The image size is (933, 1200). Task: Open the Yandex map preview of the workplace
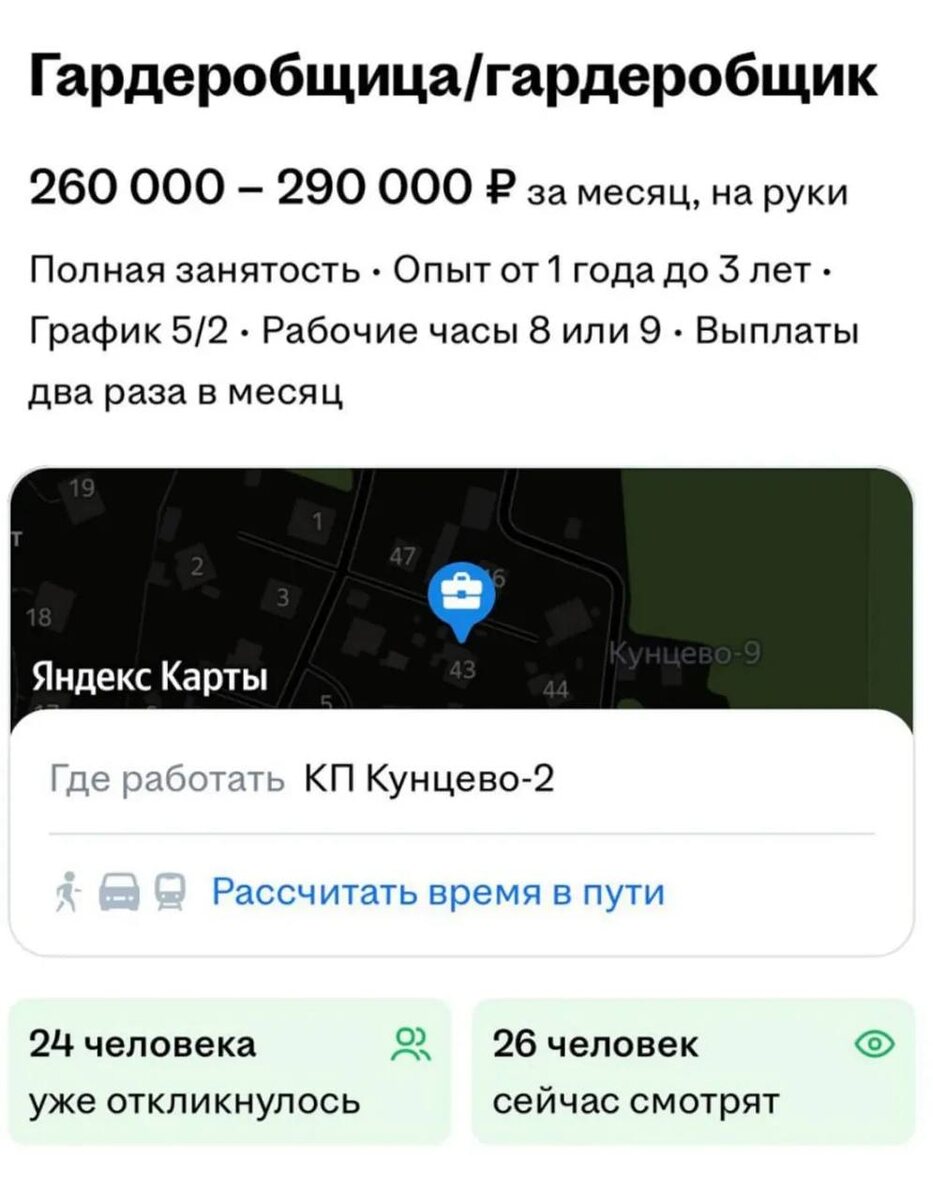point(460,590)
